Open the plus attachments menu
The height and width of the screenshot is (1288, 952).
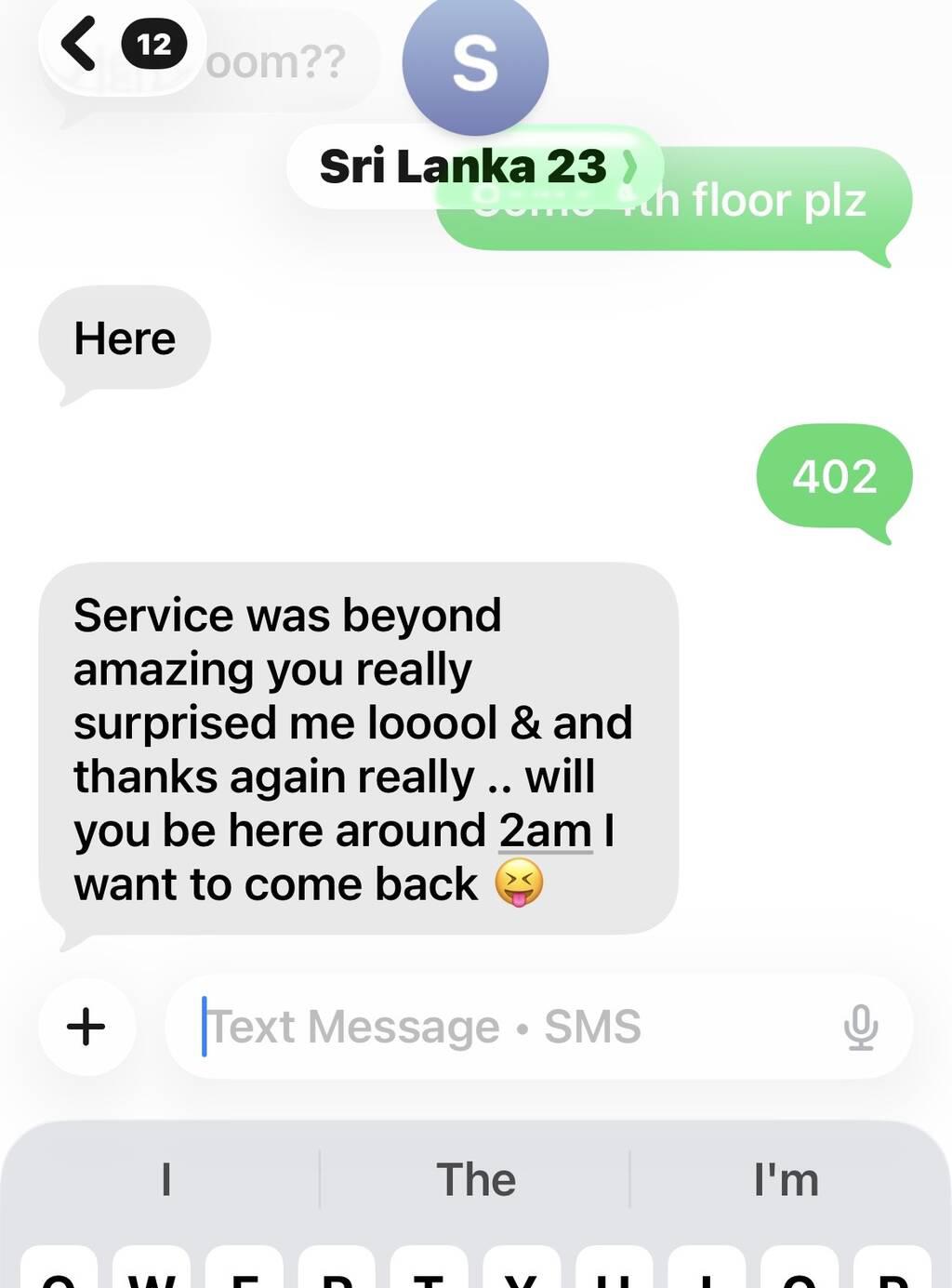(86, 1027)
